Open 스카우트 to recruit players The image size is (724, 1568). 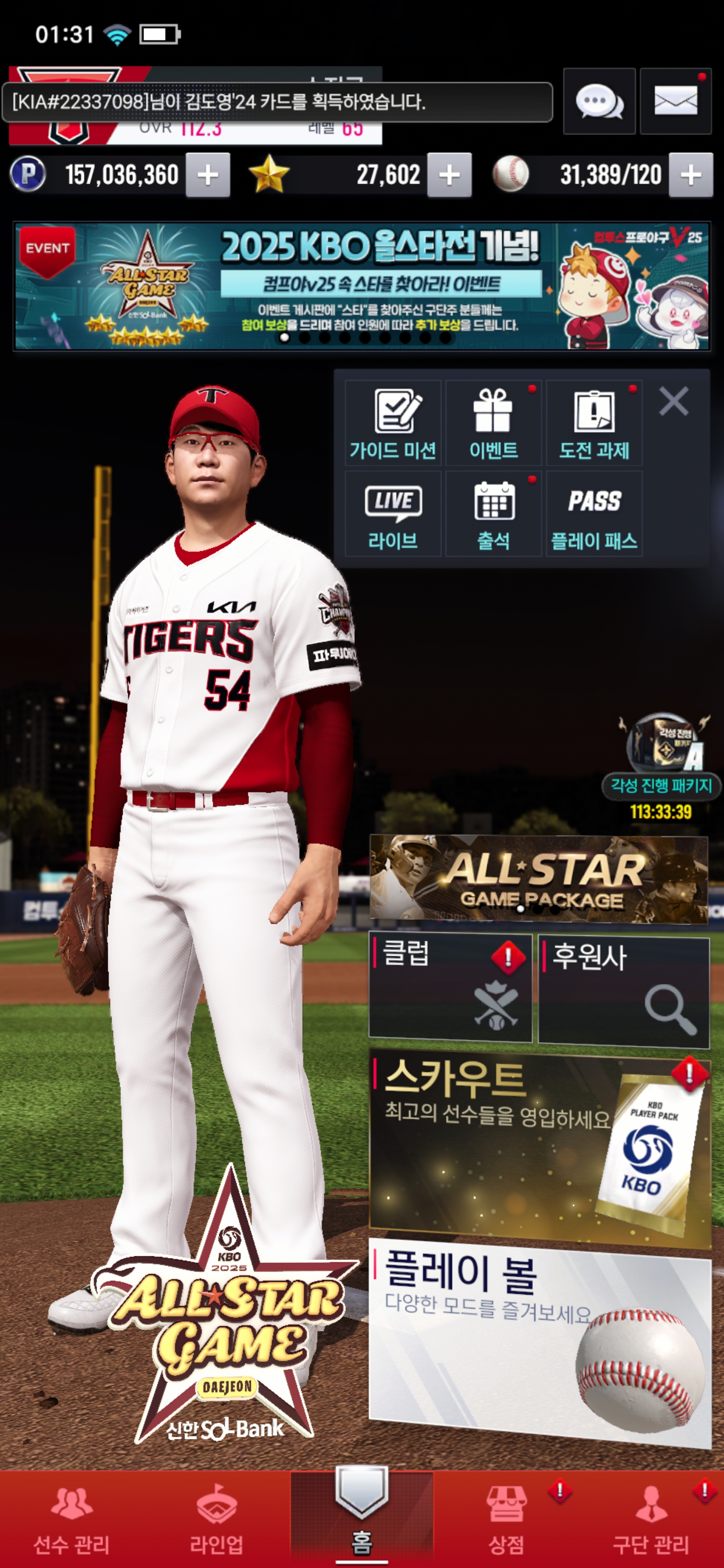pyautogui.click(x=539, y=1147)
